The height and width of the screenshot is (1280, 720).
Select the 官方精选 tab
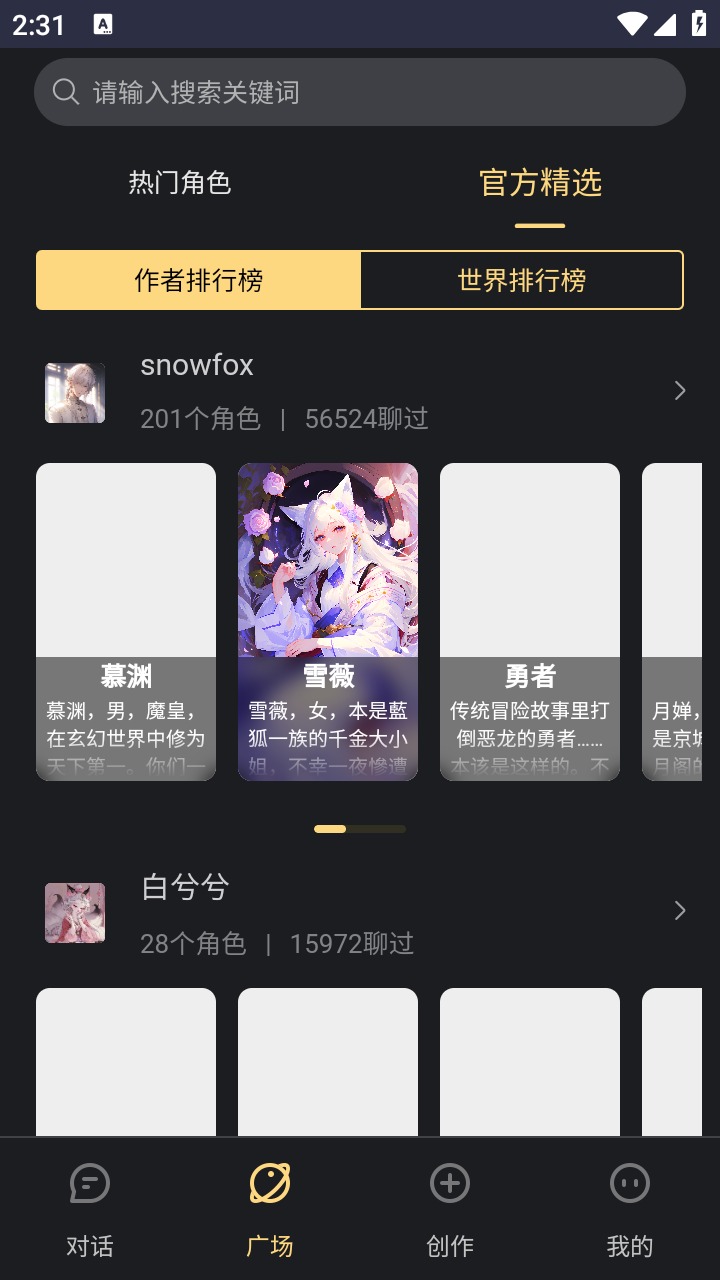coord(540,183)
